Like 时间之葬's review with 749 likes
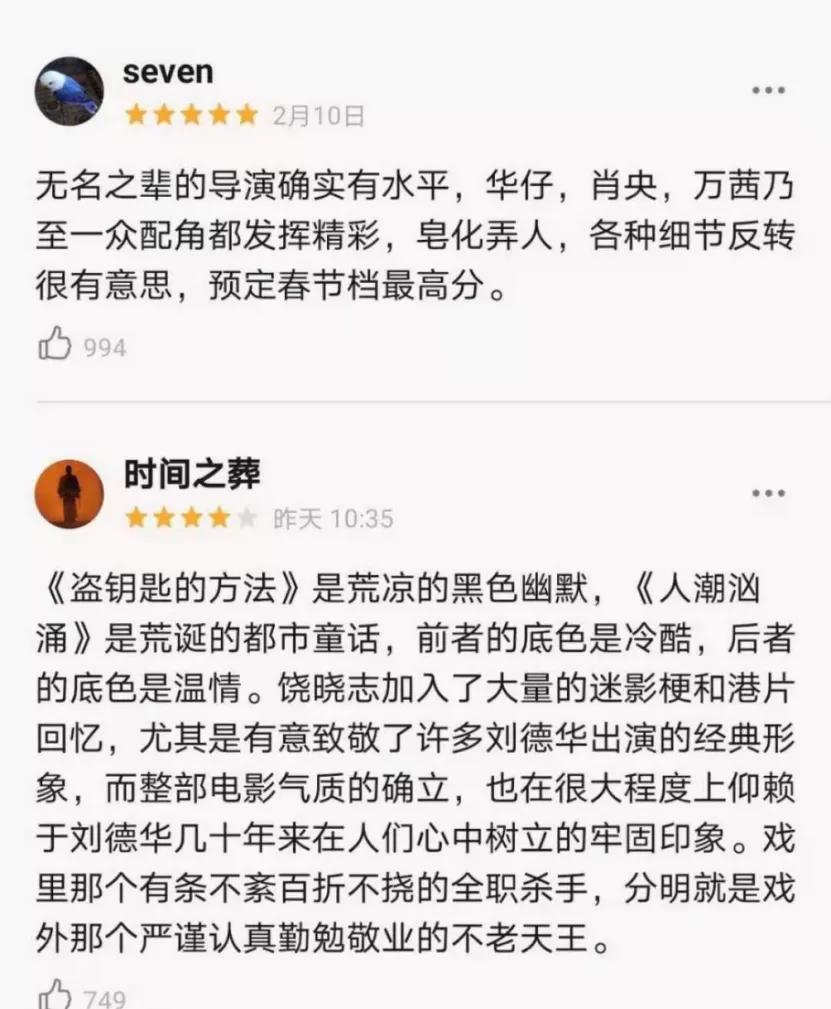This screenshot has width=831, height=1009. [x=56, y=996]
